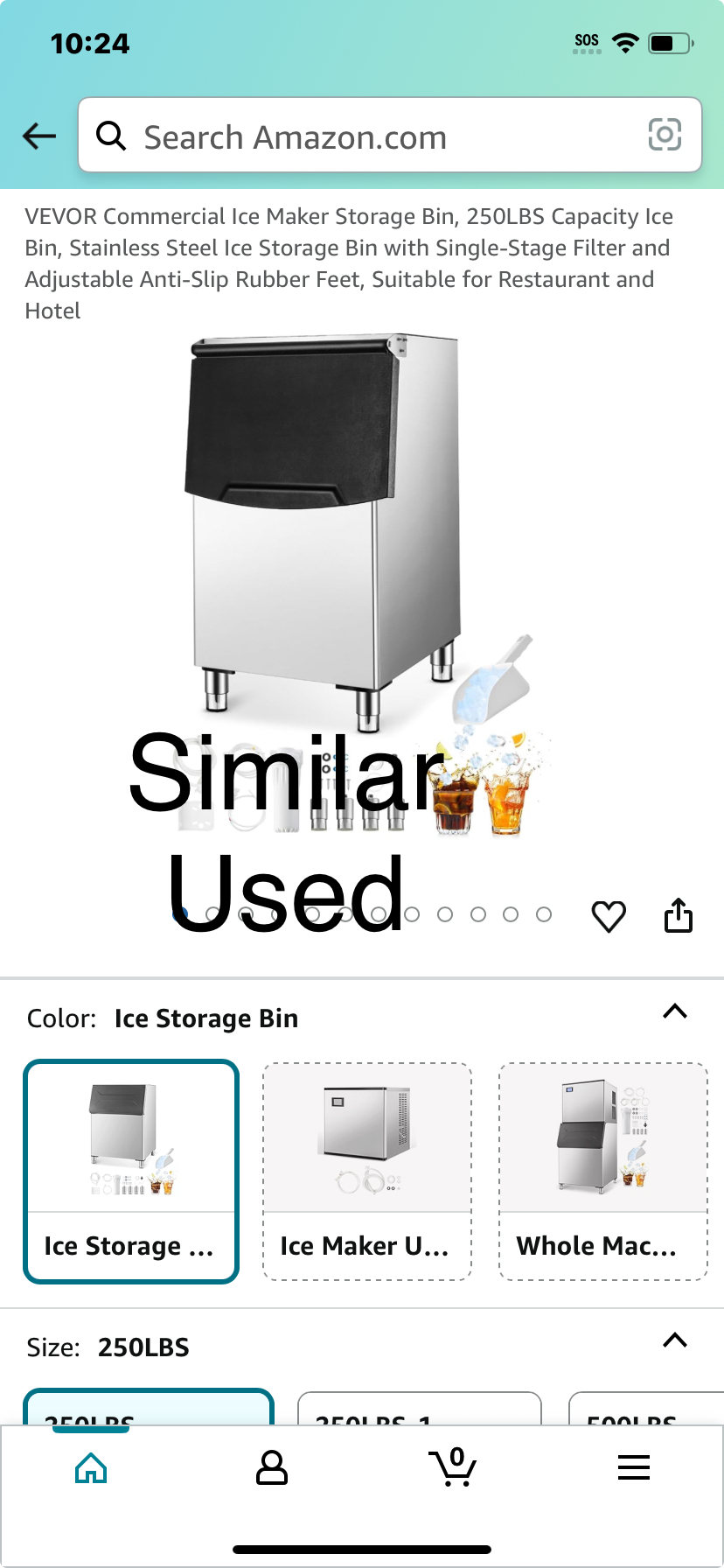
Task: Select the Ice Maker Unit option
Action: [367, 1172]
